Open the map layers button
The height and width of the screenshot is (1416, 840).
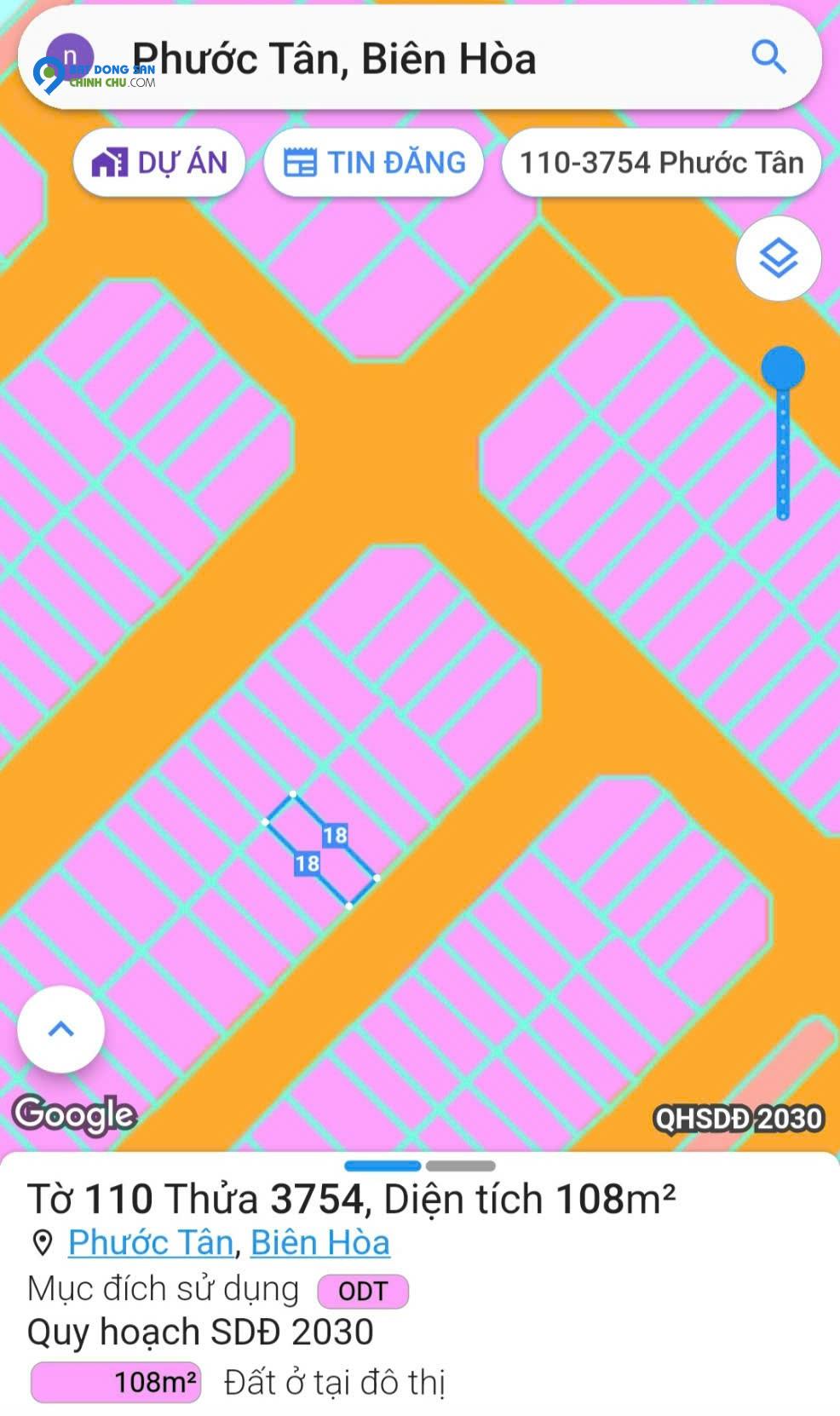coord(778,257)
